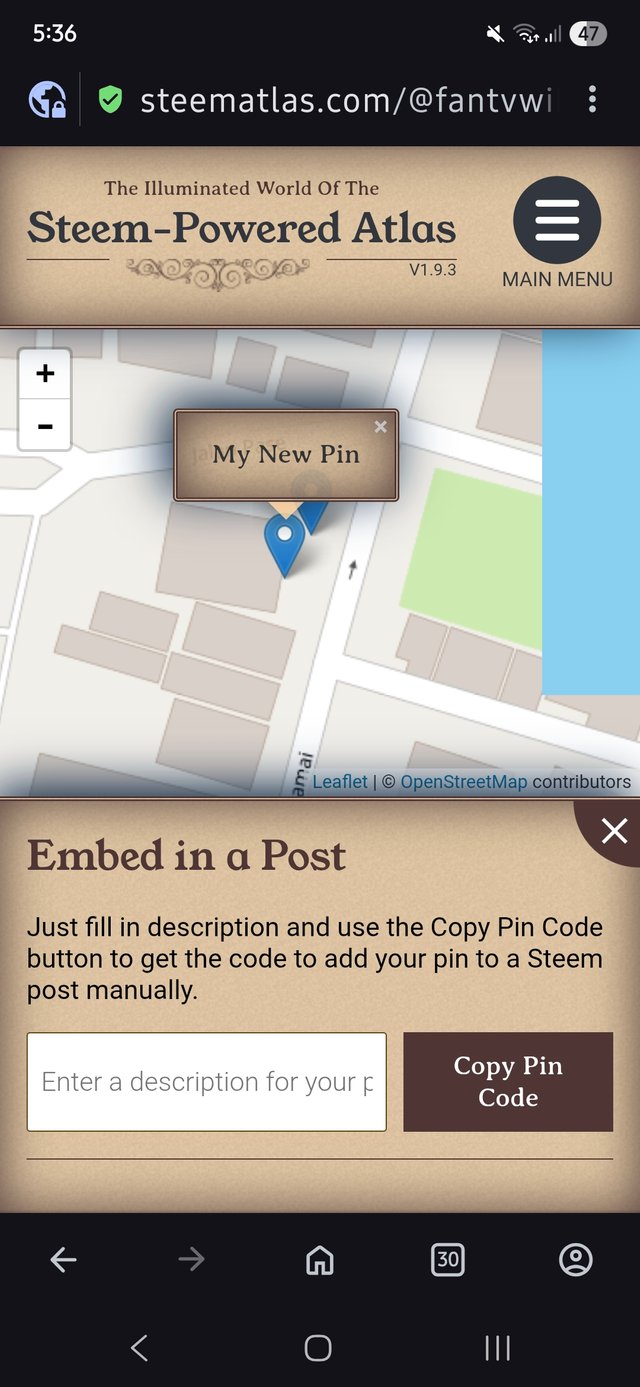The image size is (640, 1387).
Task: Open the Main Menu hamburger button
Action: click(557, 221)
